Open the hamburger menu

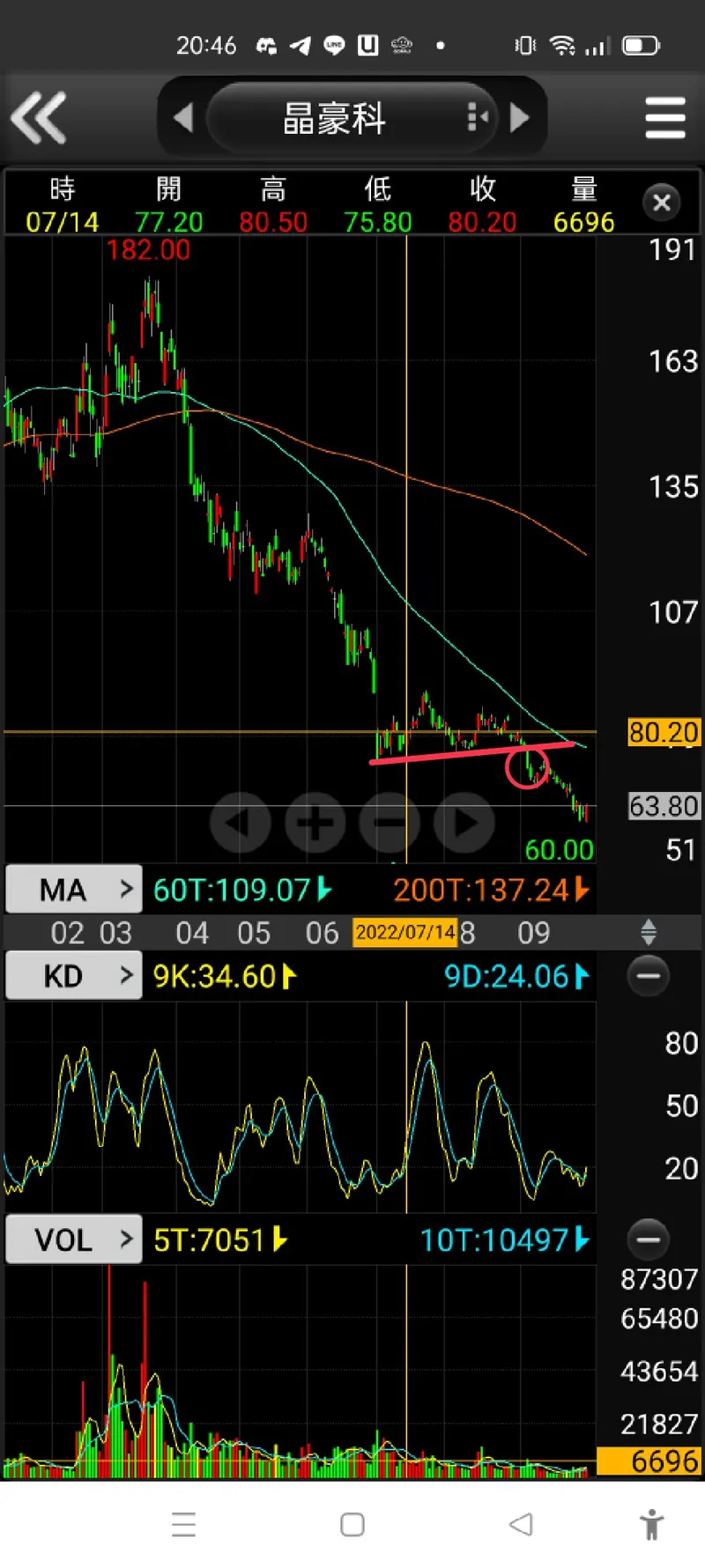click(664, 118)
